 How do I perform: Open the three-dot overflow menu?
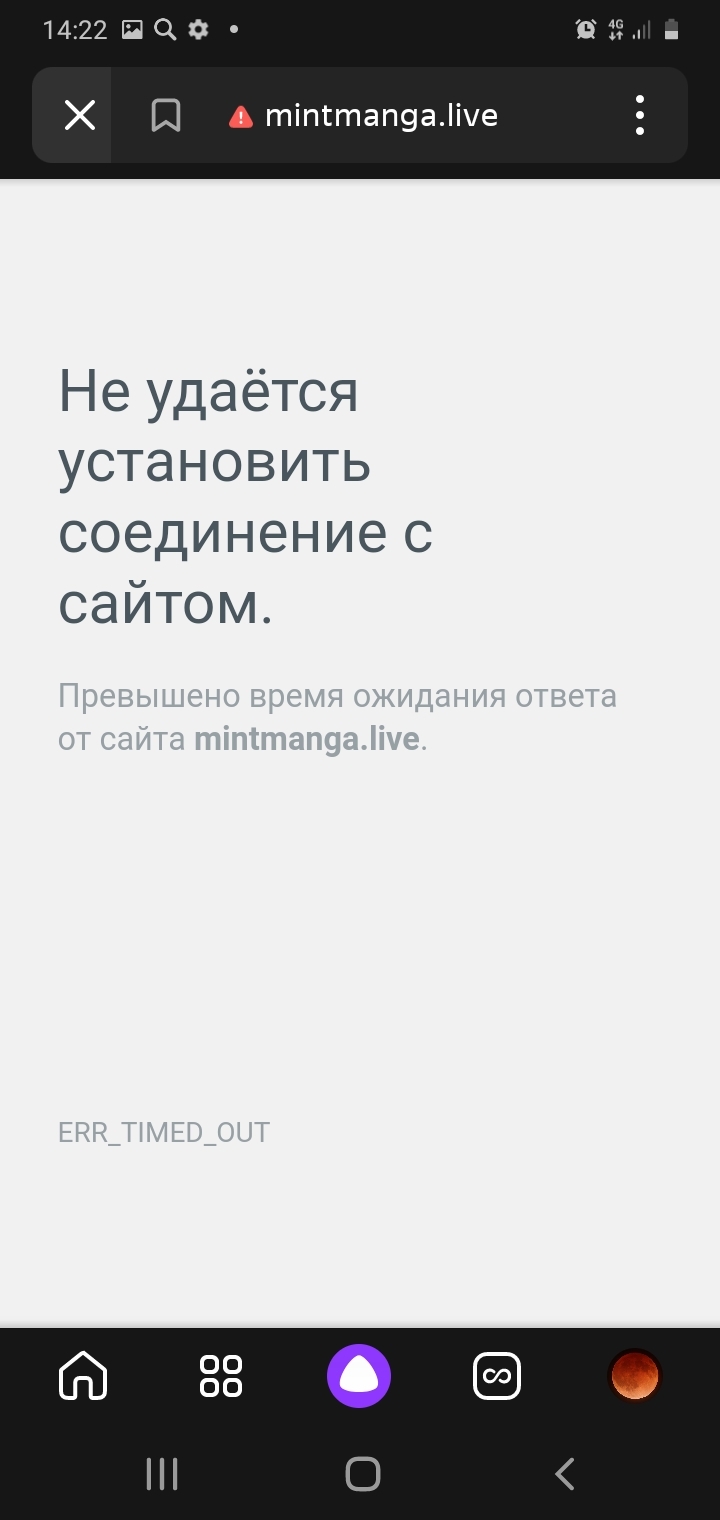[640, 116]
